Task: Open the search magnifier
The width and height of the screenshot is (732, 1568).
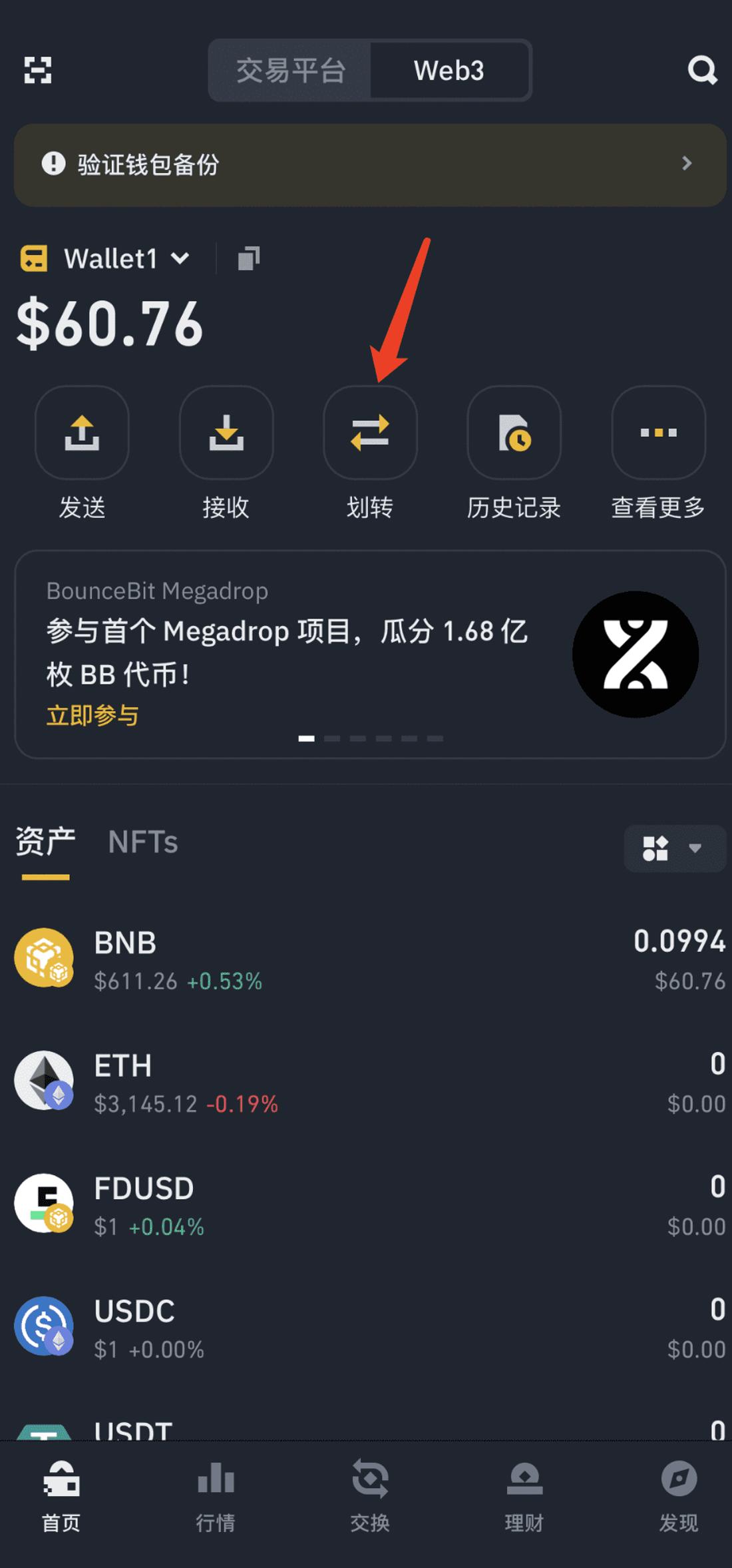Action: click(701, 70)
